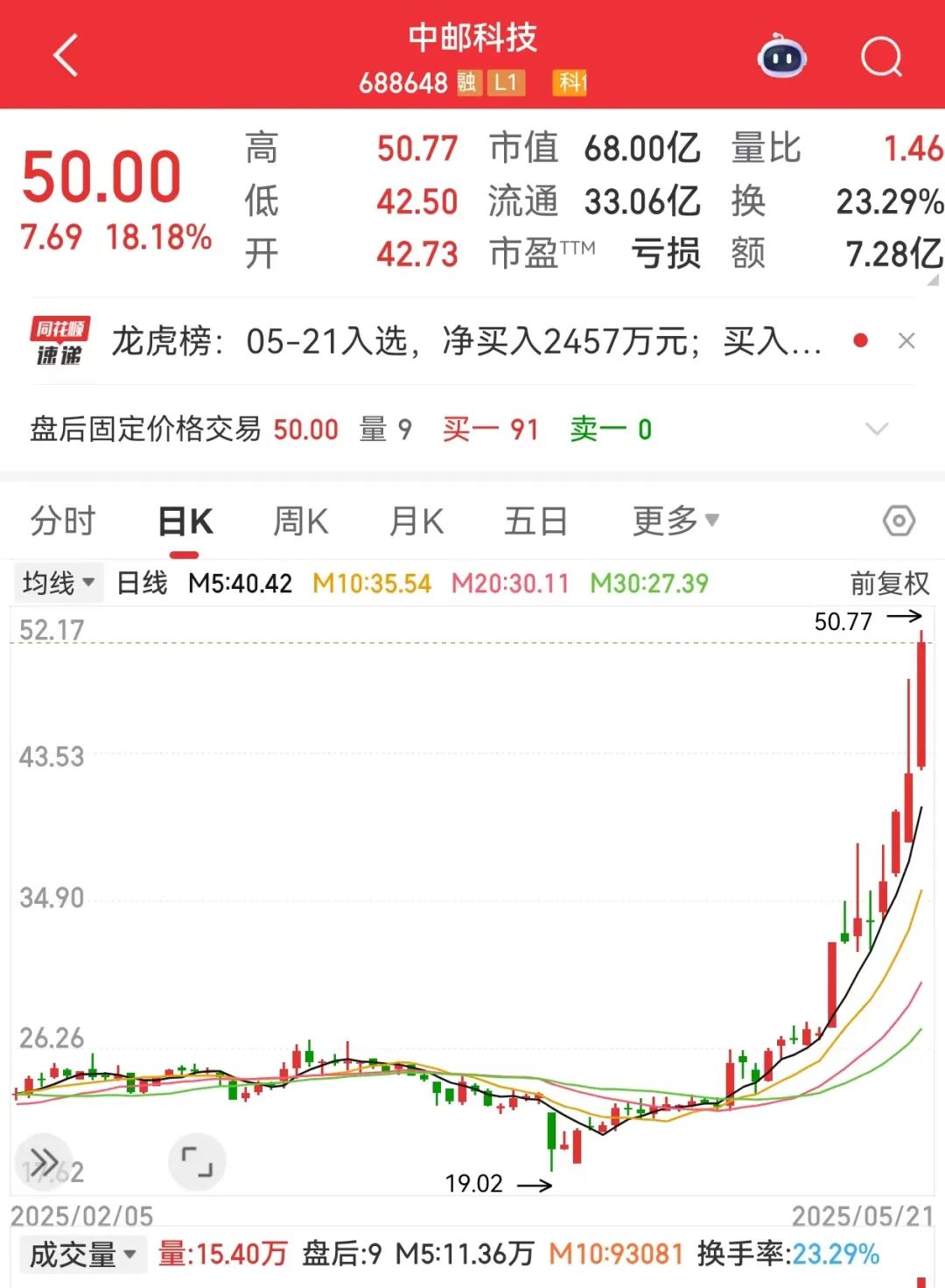The image size is (945, 1288).
Task: Tap the 买一 91 order entry
Action: click(490, 430)
